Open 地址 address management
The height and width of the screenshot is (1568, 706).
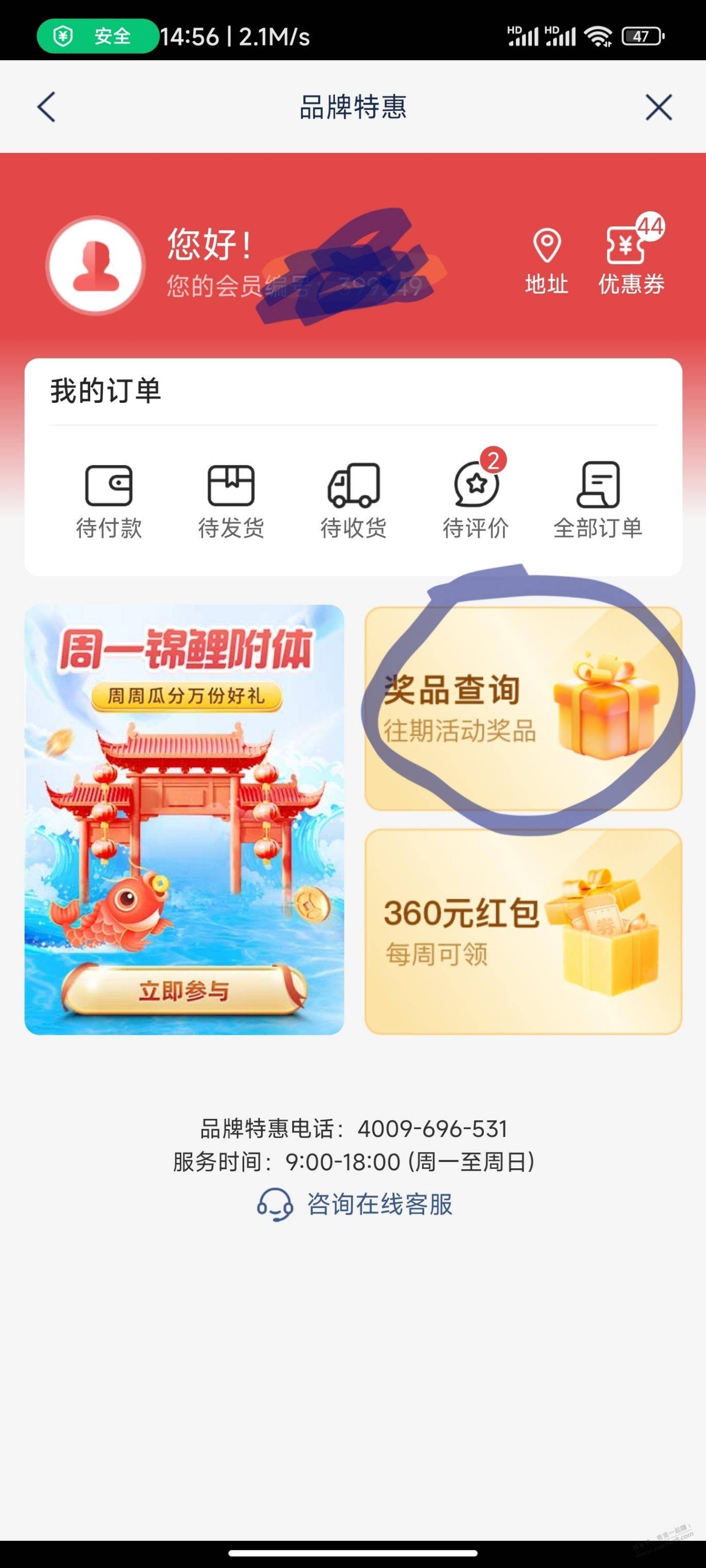546,262
